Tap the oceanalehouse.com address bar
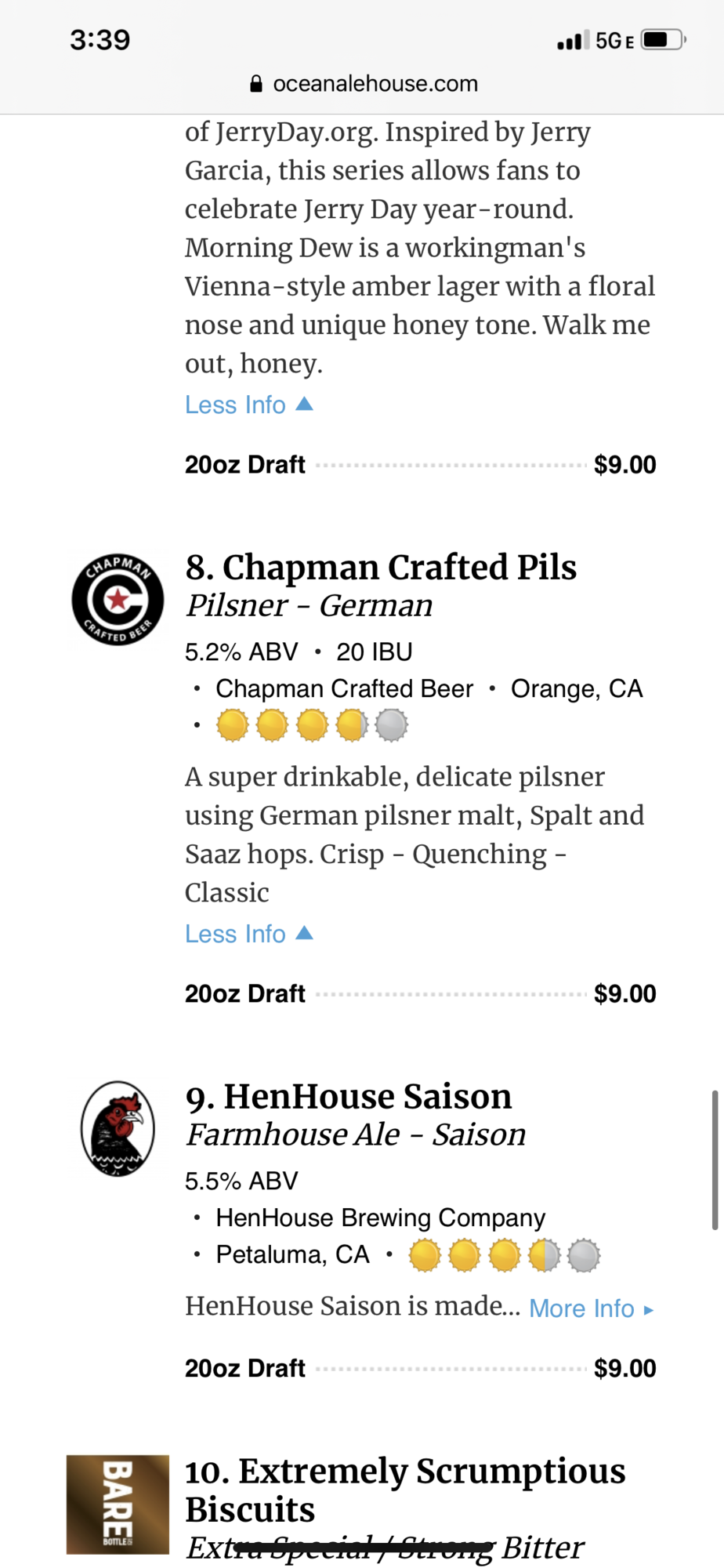 tap(363, 84)
